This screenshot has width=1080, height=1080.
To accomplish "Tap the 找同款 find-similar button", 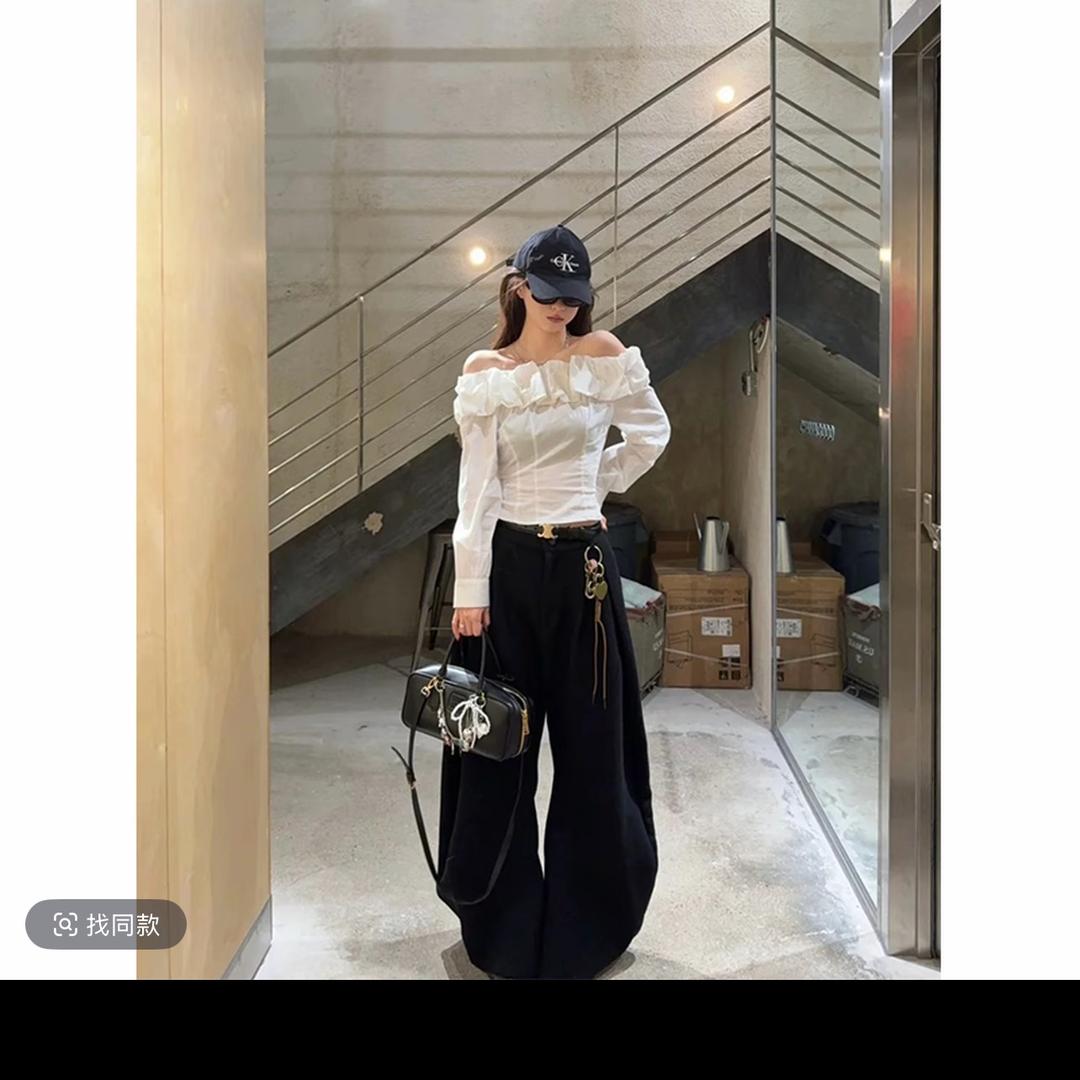I will 106,924.
